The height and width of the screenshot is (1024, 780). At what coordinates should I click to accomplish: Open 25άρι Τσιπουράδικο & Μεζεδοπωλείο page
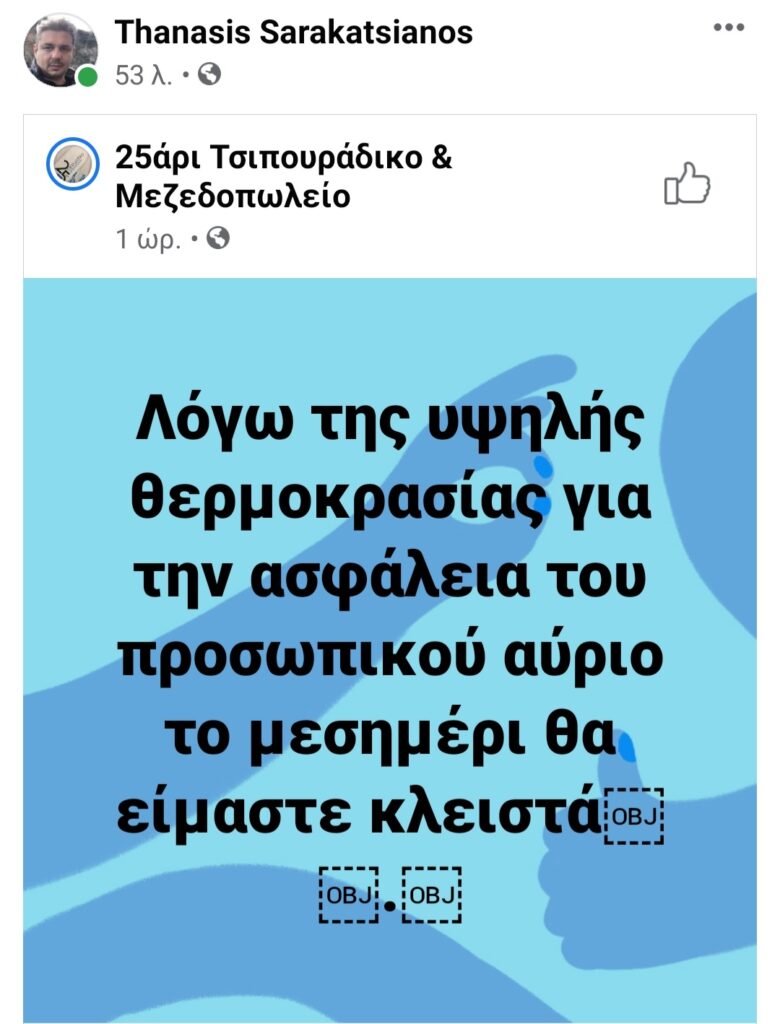coord(284,177)
